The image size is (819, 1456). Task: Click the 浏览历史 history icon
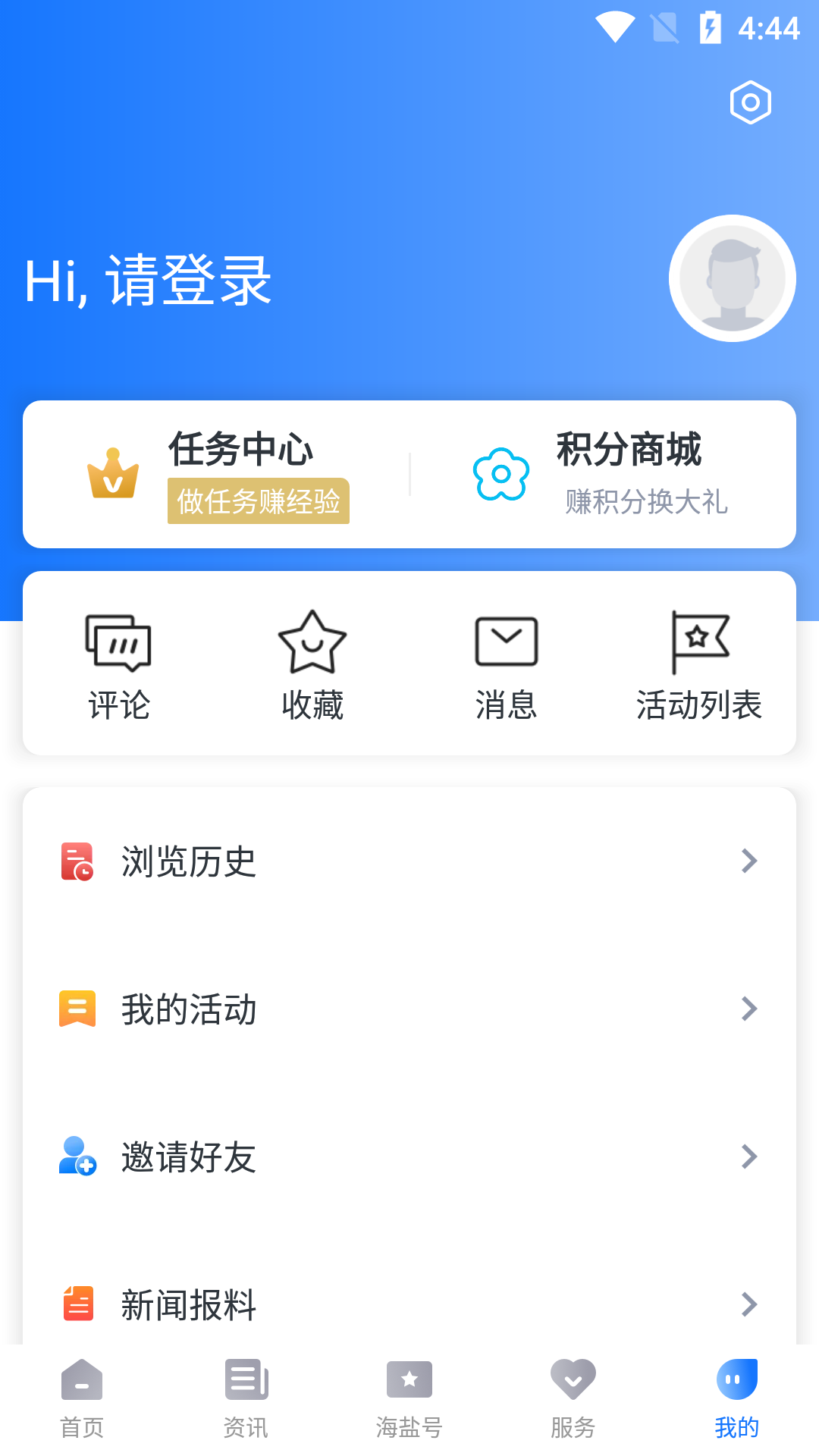(77, 861)
